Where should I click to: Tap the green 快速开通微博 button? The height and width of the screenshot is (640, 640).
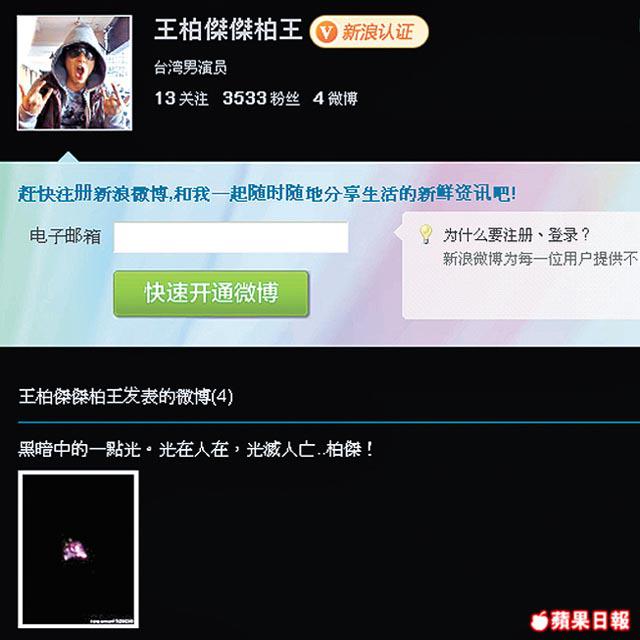[211, 293]
